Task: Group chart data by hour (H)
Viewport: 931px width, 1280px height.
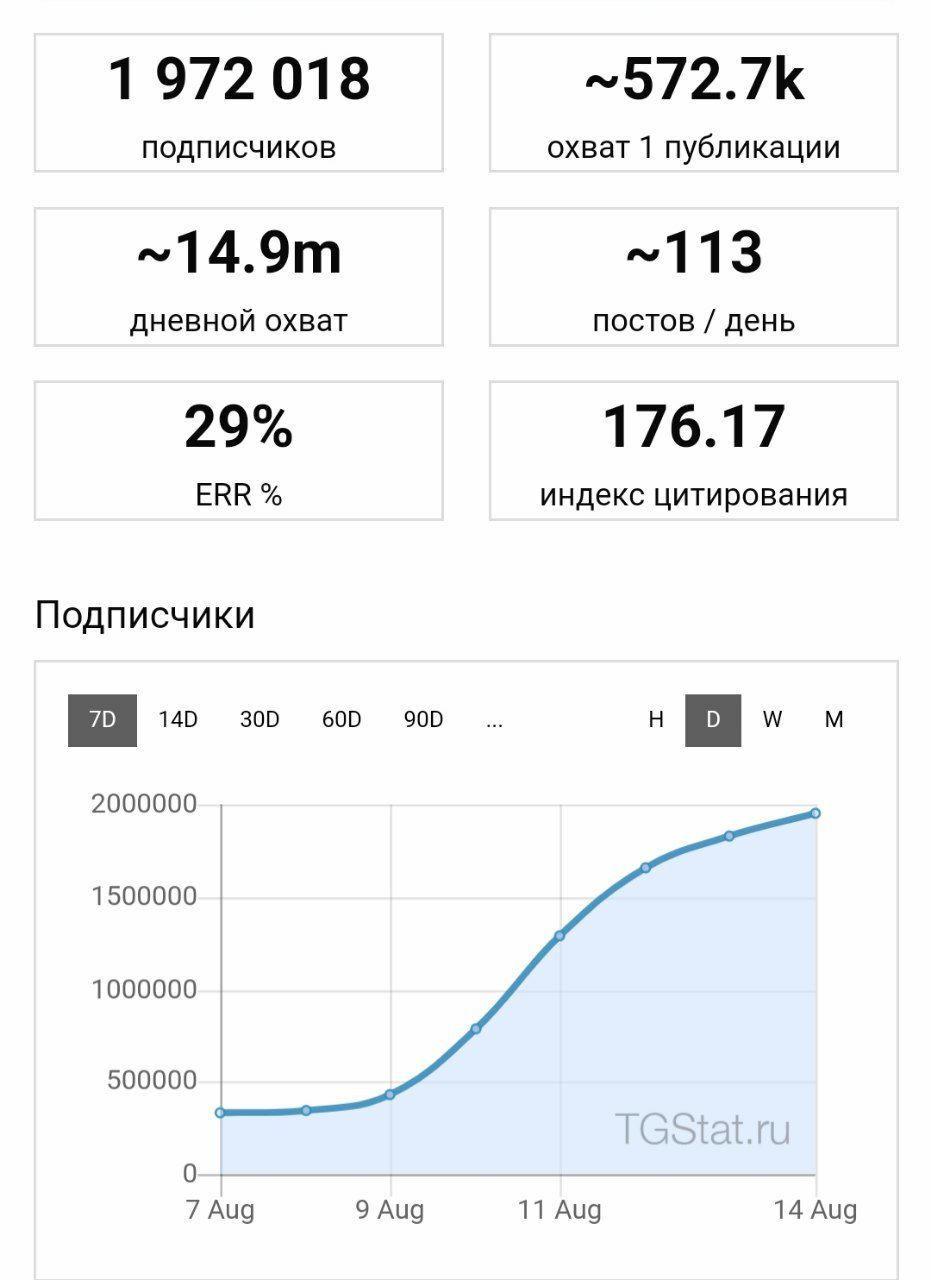Action: (x=656, y=720)
